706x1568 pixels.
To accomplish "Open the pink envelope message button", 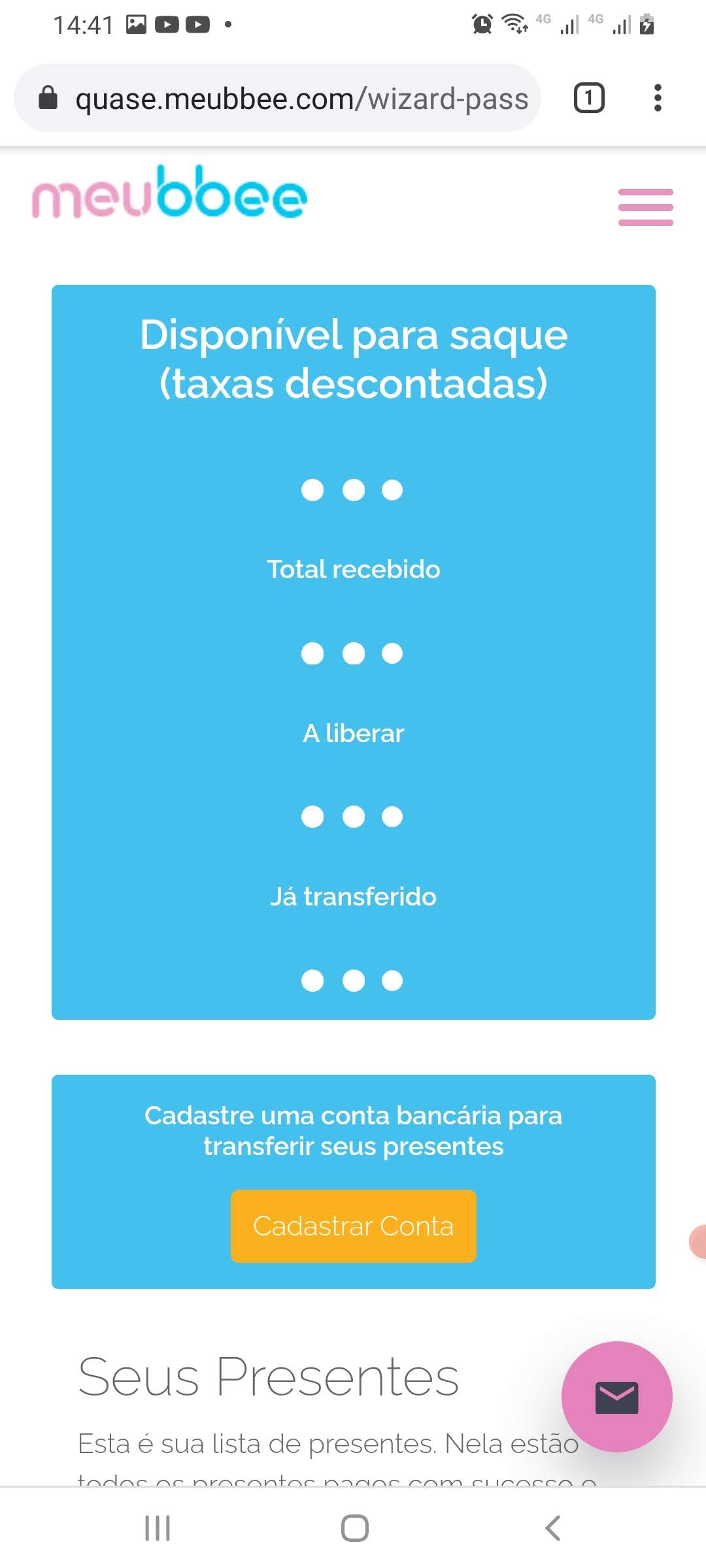I will [616, 1396].
